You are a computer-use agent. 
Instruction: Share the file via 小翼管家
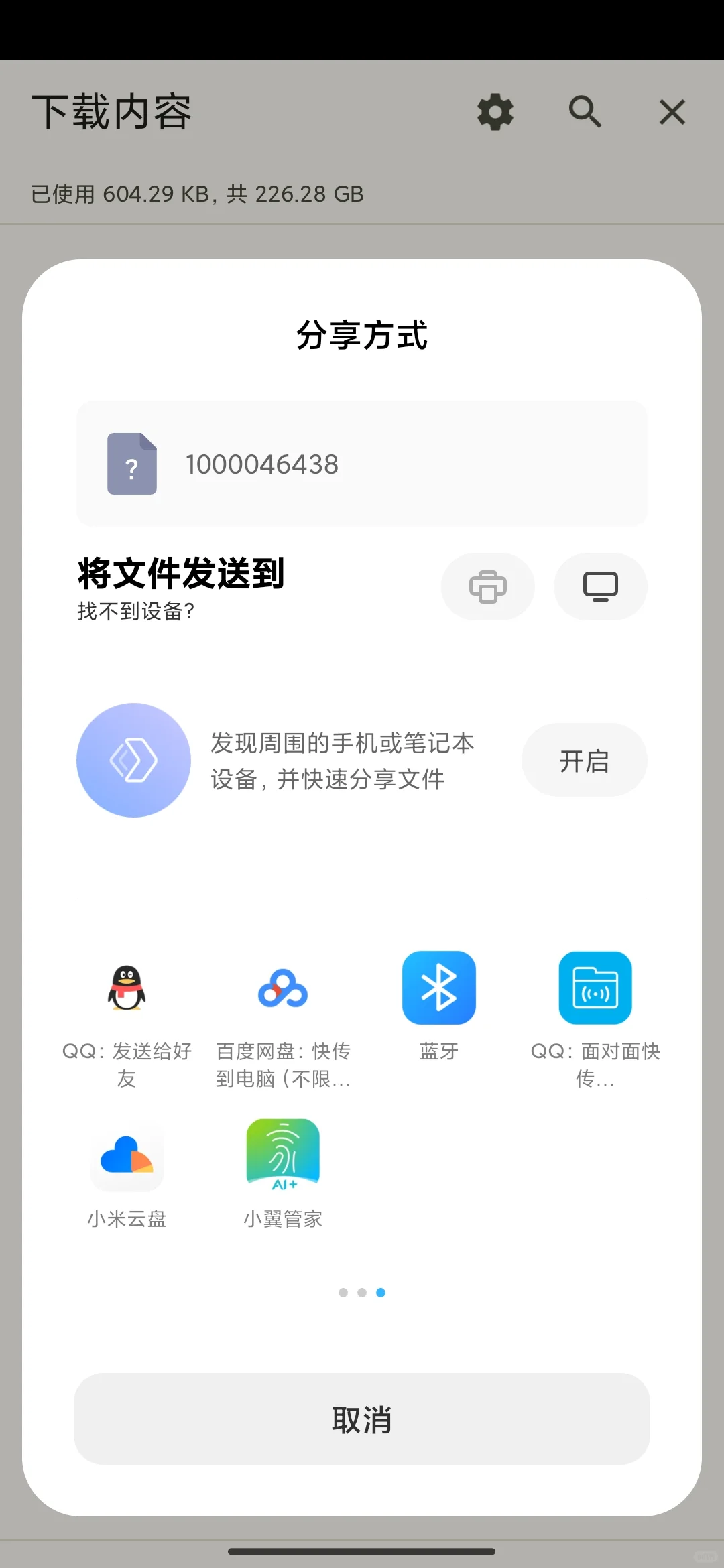[283, 1174]
